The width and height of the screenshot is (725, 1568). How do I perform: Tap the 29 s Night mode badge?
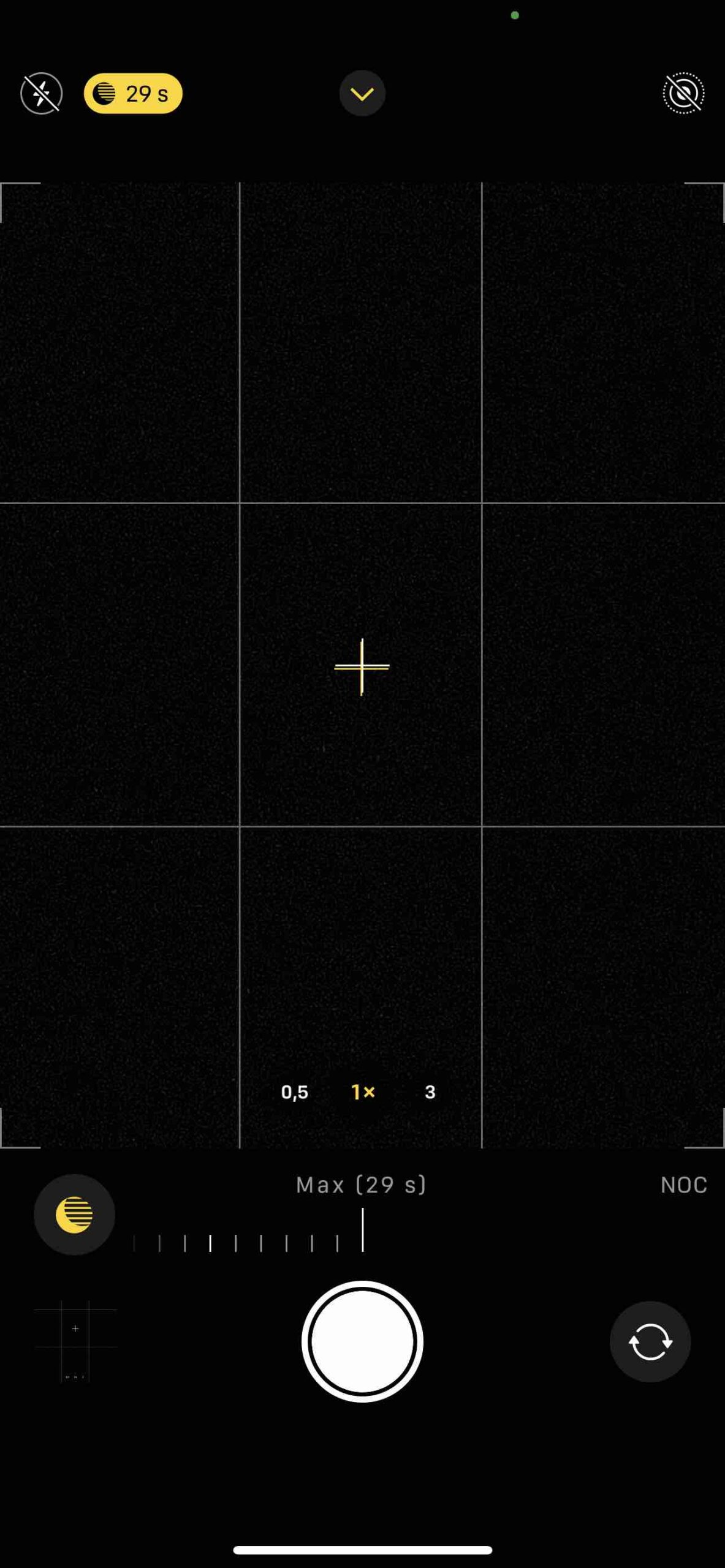coord(133,93)
